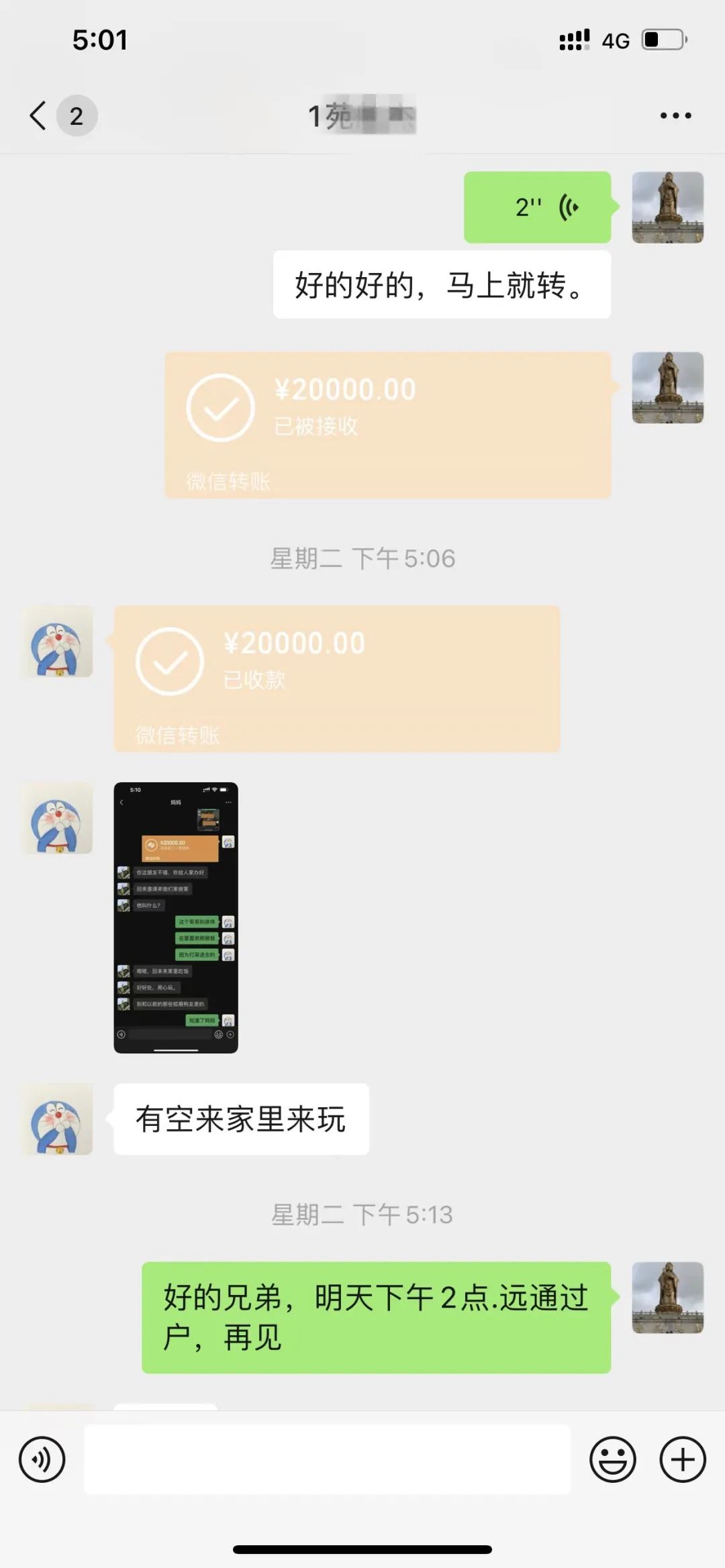Open the plus attachments menu
725x1568 pixels.
[683, 1459]
